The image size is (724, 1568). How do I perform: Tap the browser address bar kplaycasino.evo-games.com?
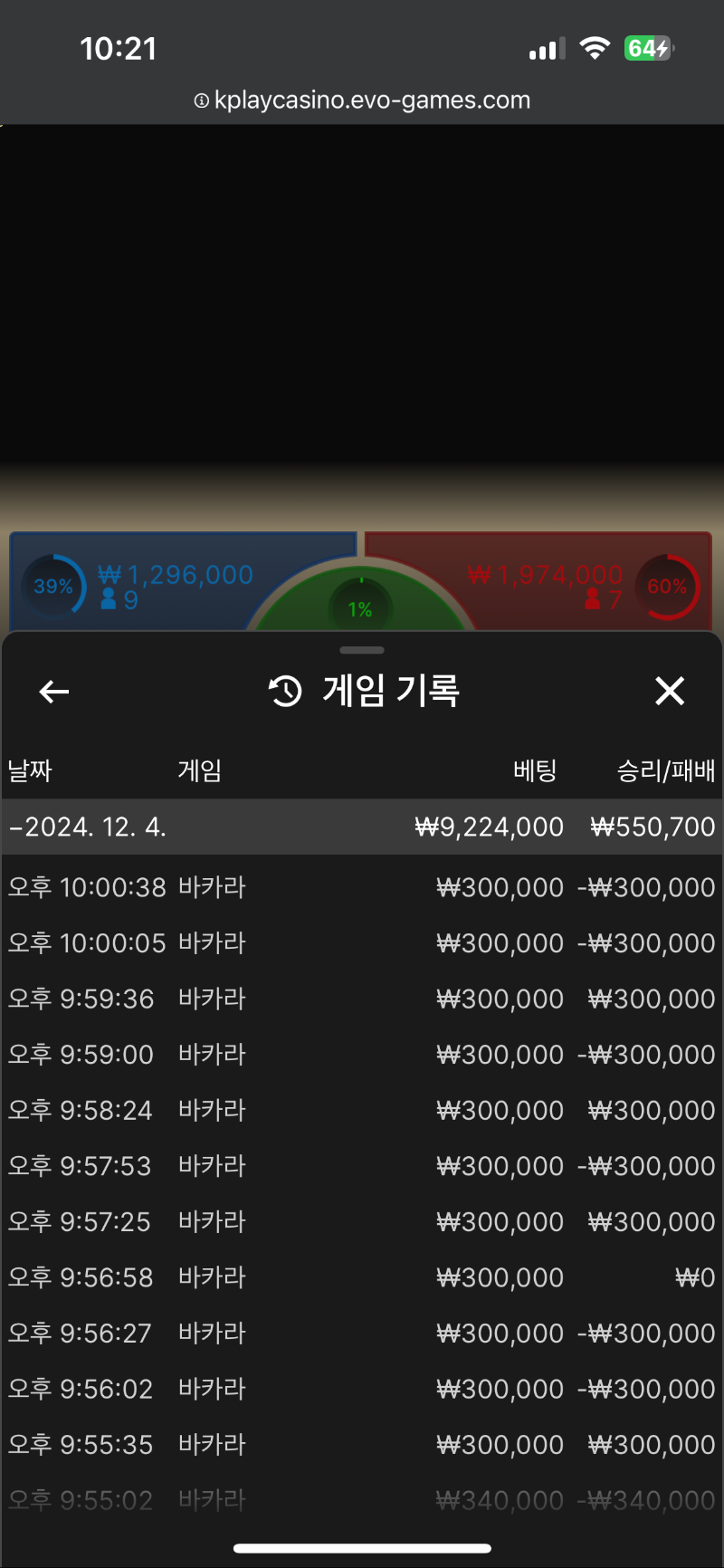(x=362, y=100)
